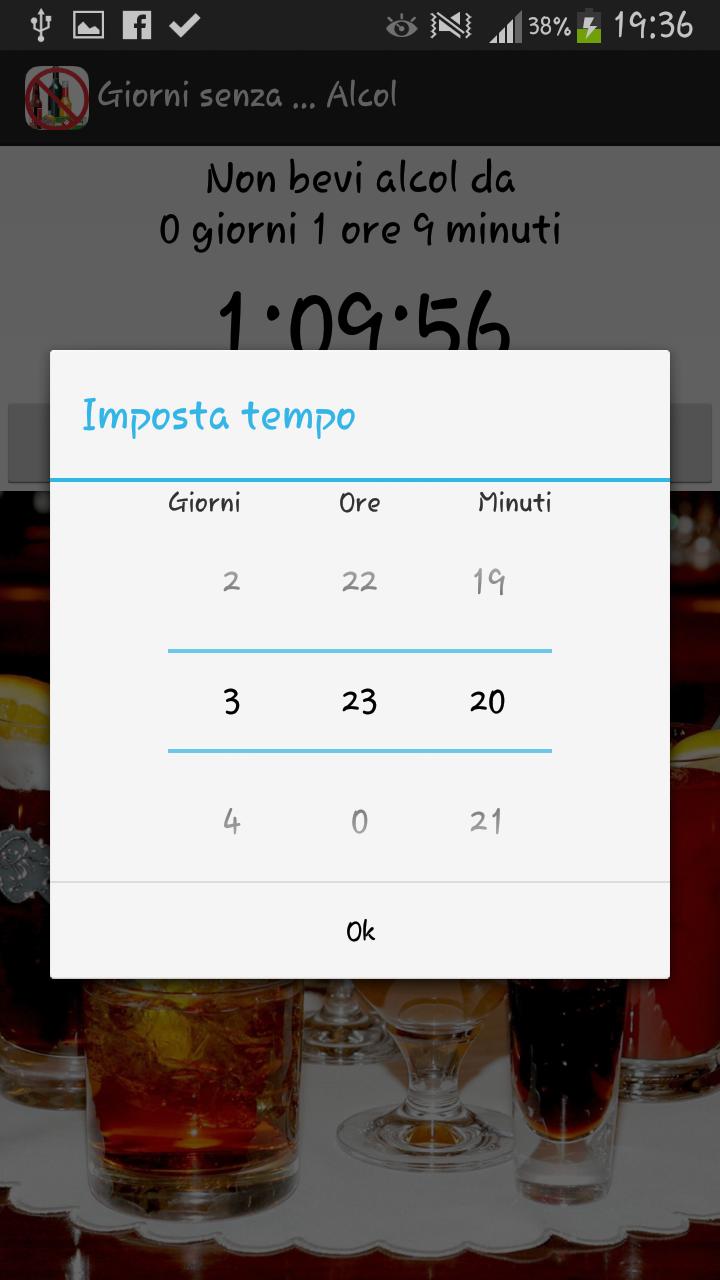The width and height of the screenshot is (720, 1280).
Task: Select 21 on the Minuti wheel
Action: click(486, 821)
